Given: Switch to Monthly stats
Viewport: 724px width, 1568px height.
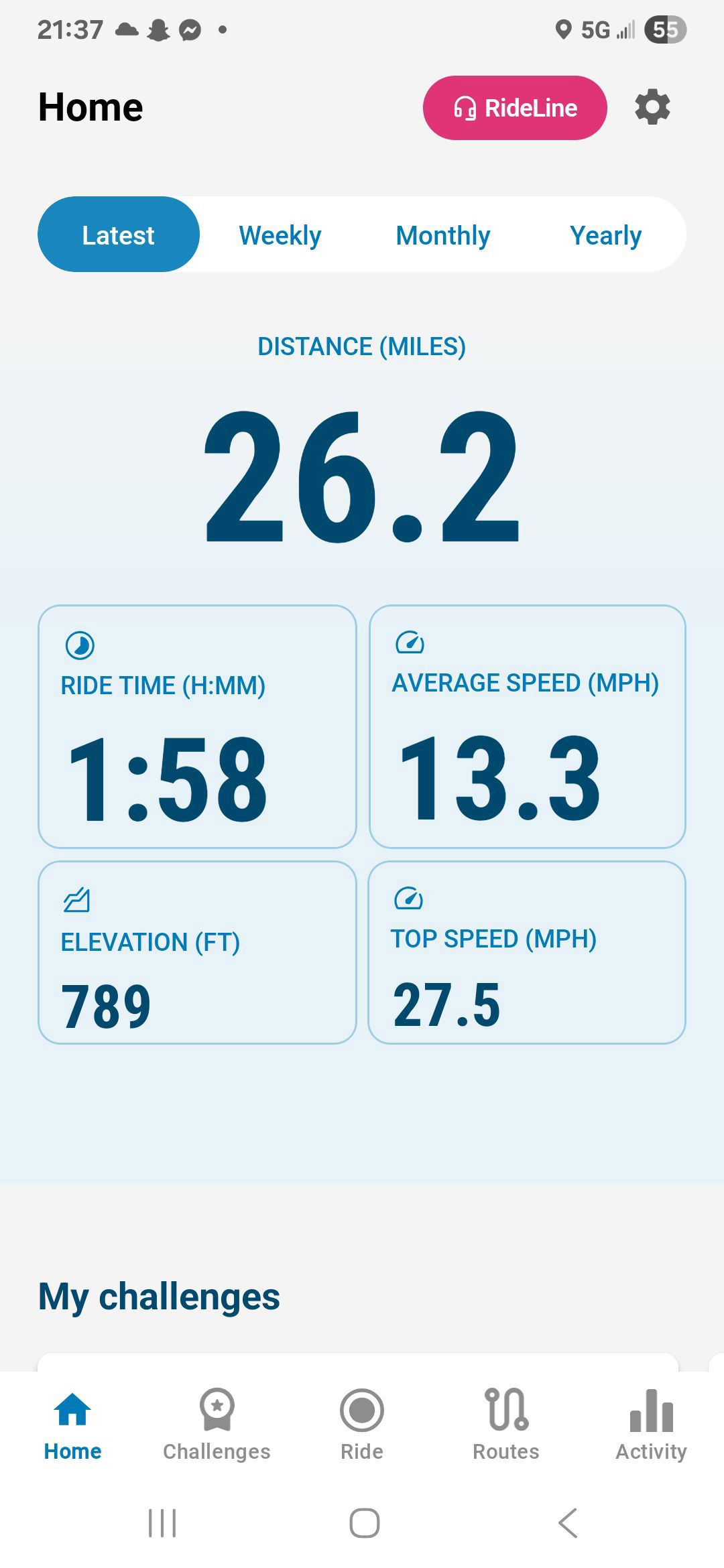Looking at the screenshot, I should tap(443, 235).
